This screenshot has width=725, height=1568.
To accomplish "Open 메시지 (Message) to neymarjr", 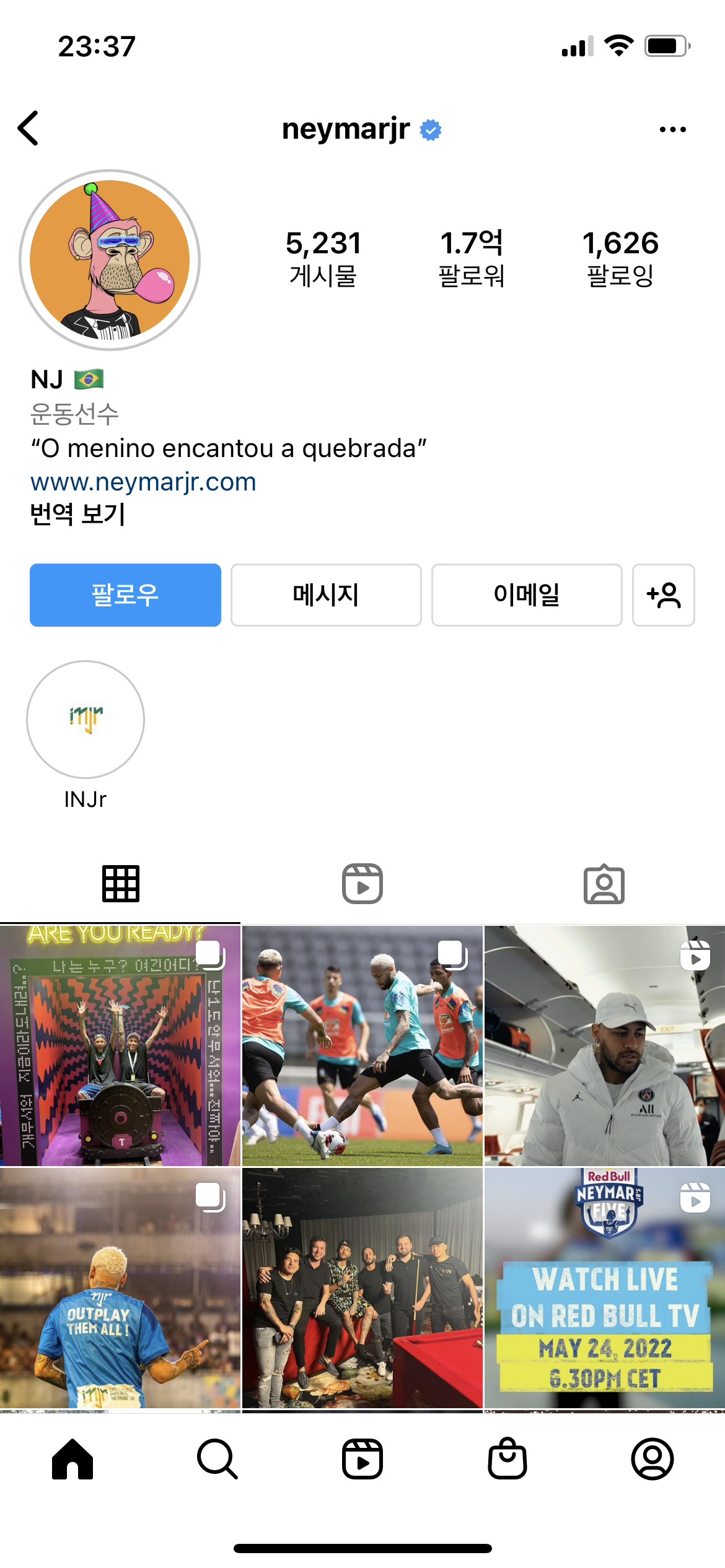I will (326, 595).
